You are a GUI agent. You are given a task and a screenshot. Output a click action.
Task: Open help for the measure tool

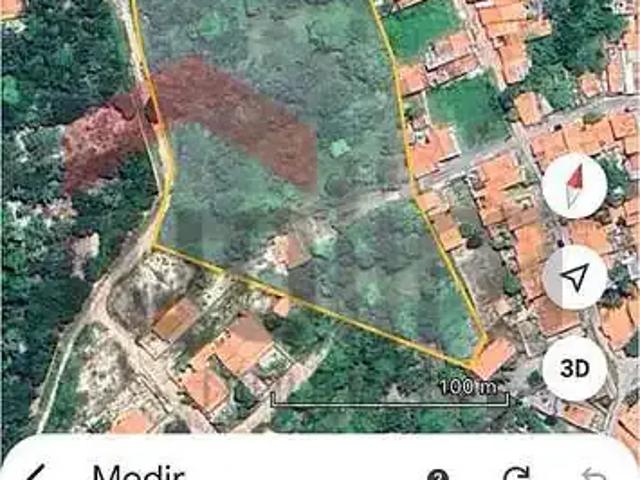(x=437, y=476)
